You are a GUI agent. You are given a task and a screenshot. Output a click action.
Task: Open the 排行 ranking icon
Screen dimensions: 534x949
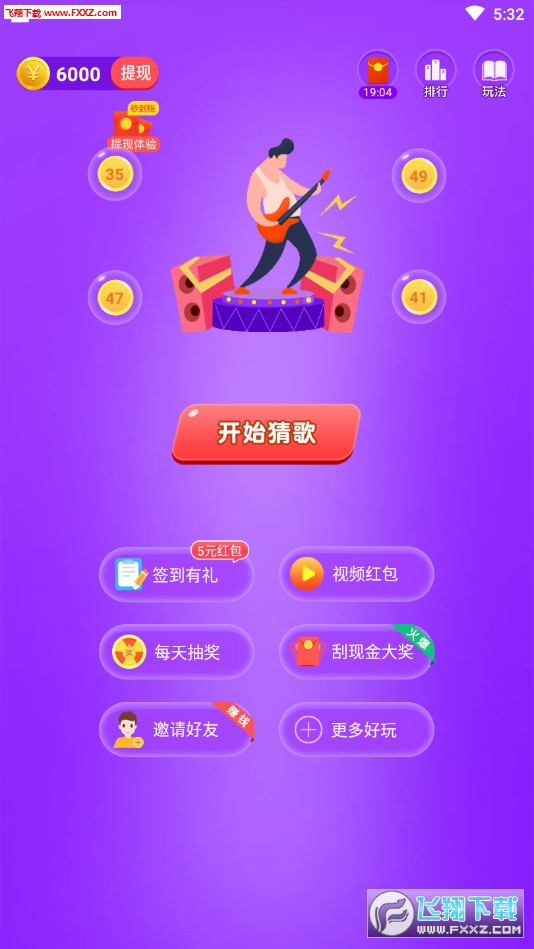(x=435, y=74)
